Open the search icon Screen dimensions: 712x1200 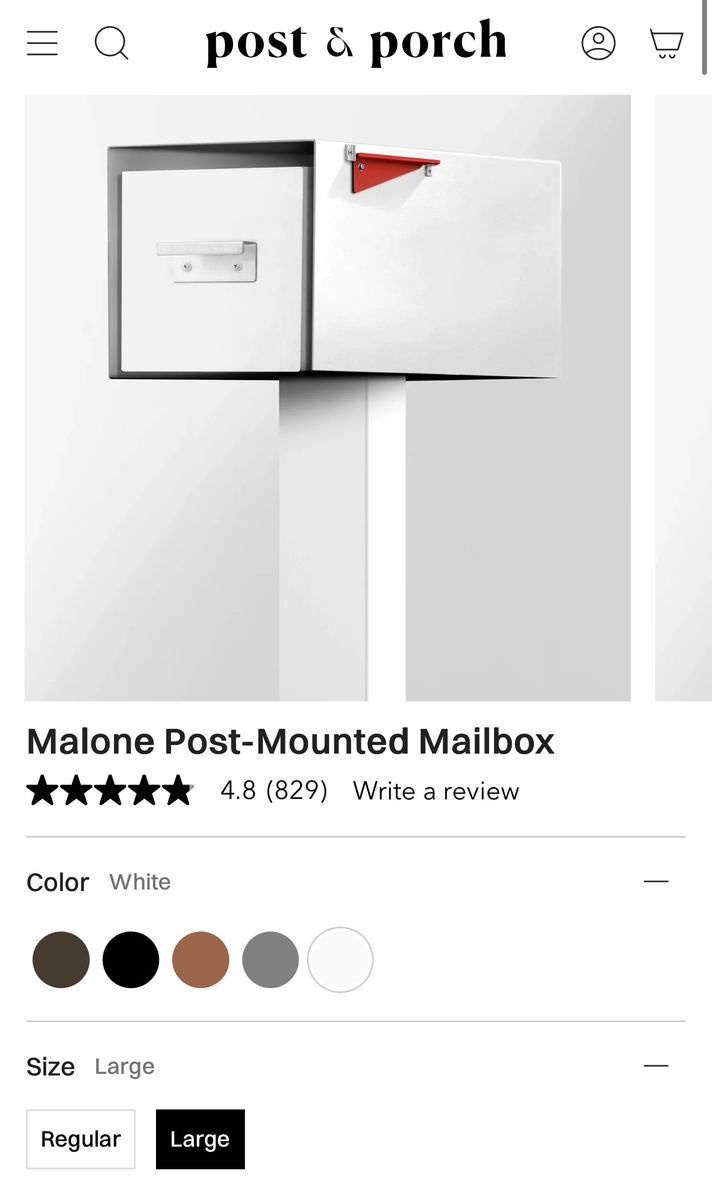pyautogui.click(x=111, y=43)
